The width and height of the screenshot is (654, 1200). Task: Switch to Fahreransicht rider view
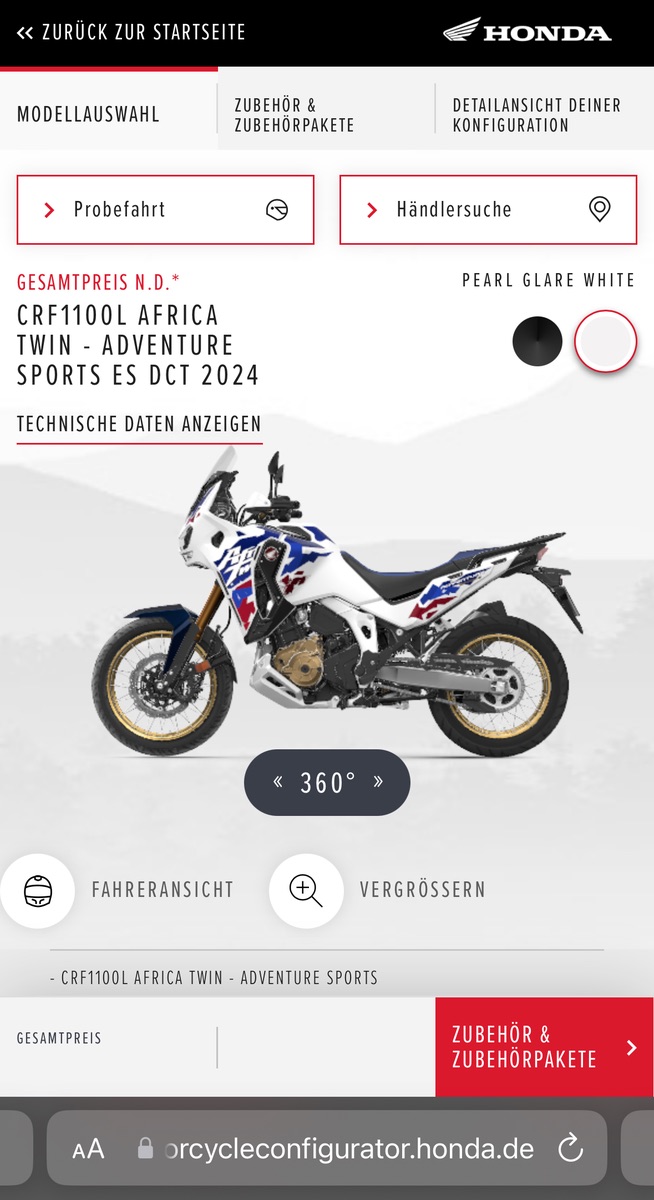pyautogui.click(x=38, y=890)
